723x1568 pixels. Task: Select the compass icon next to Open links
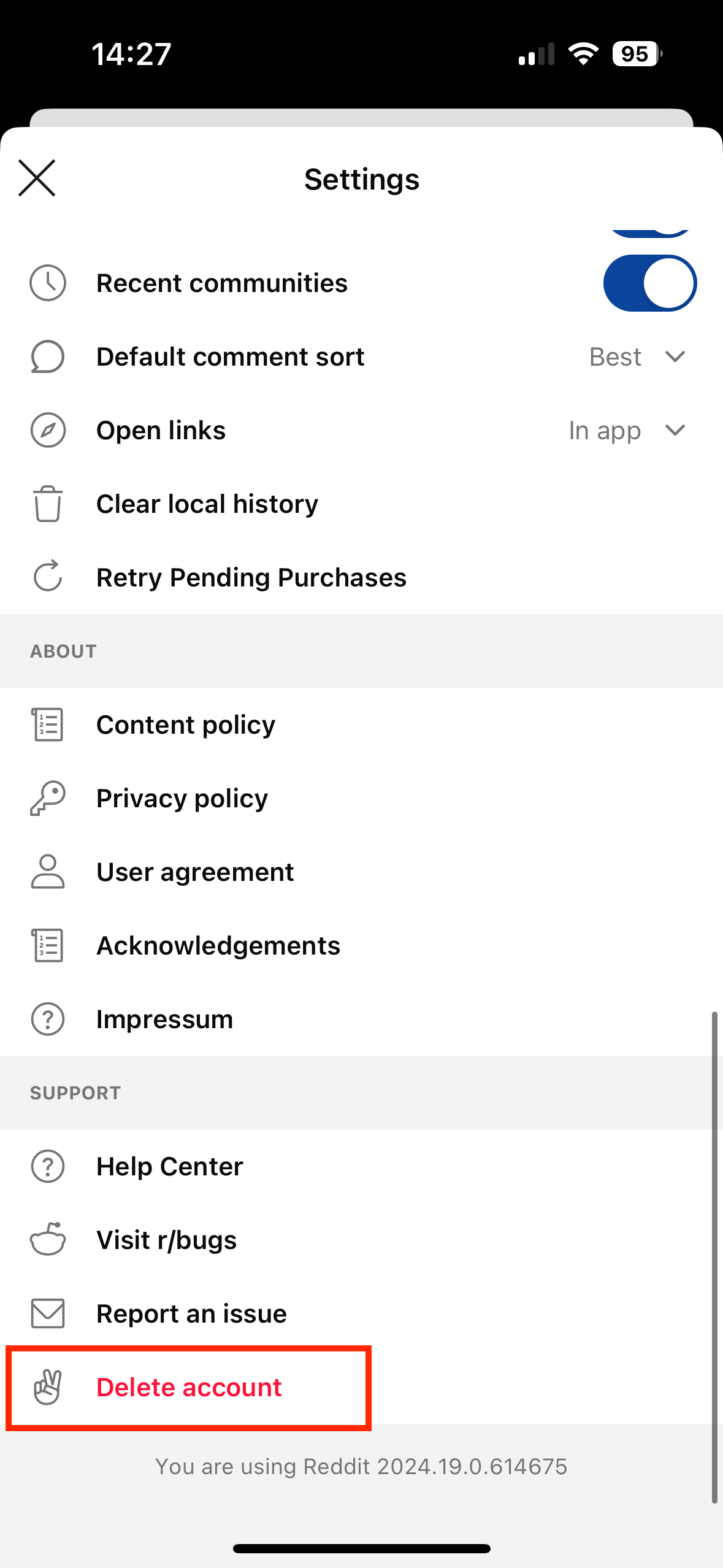click(47, 430)
